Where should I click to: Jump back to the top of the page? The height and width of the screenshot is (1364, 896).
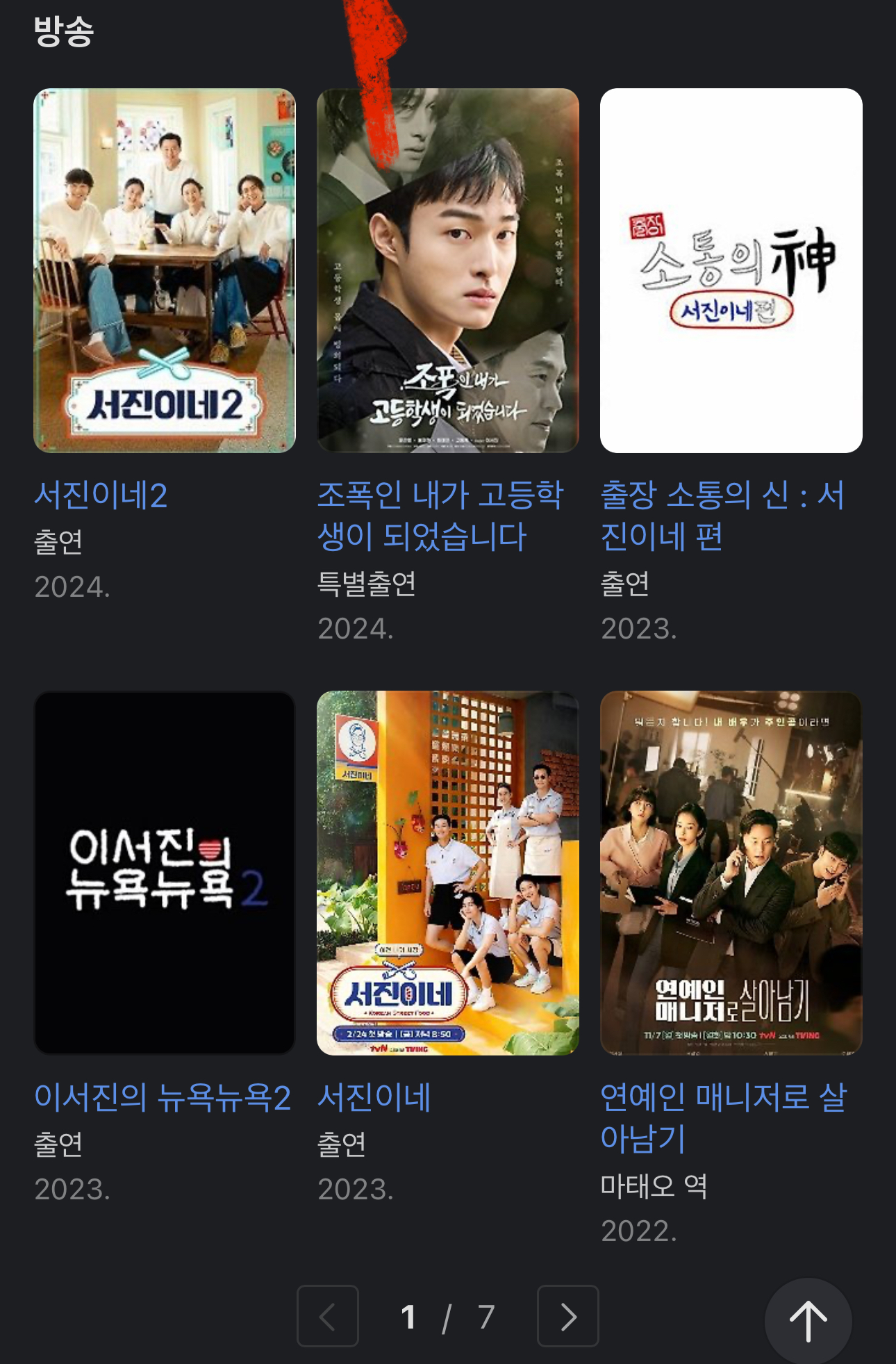[x=808, y=1321]
